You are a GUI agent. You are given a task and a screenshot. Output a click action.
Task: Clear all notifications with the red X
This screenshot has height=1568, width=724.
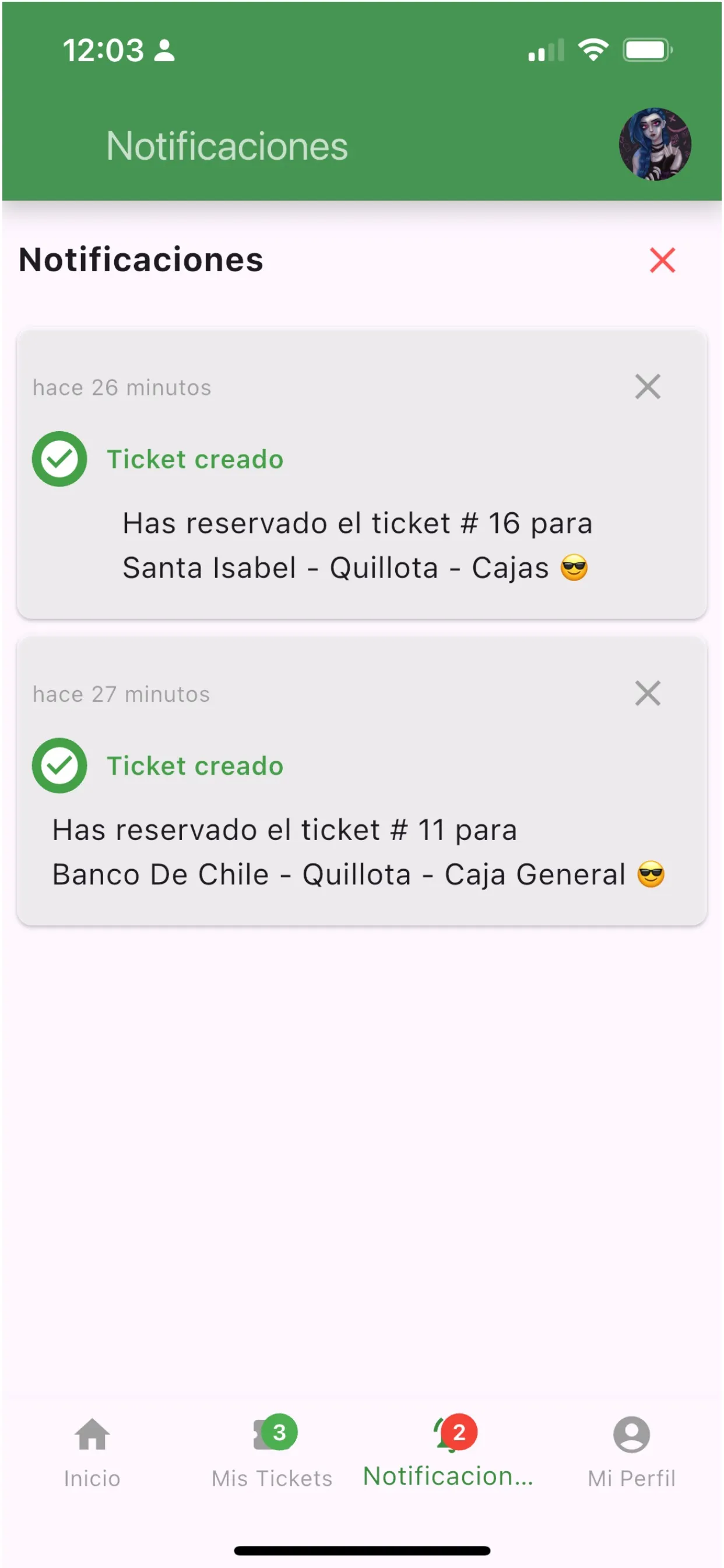662,261
